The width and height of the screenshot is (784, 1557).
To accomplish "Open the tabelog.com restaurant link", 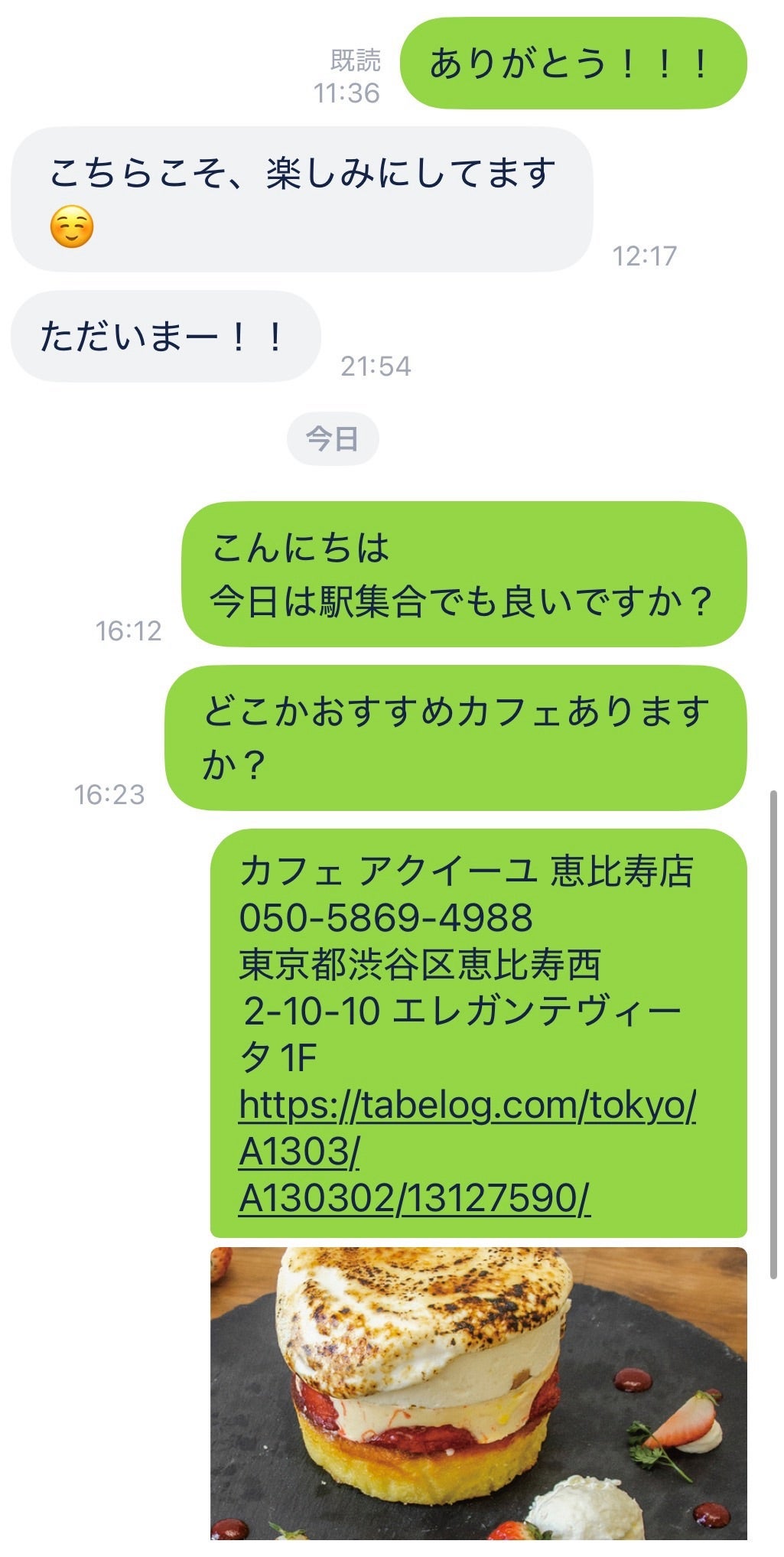I will pos(467,1106).
